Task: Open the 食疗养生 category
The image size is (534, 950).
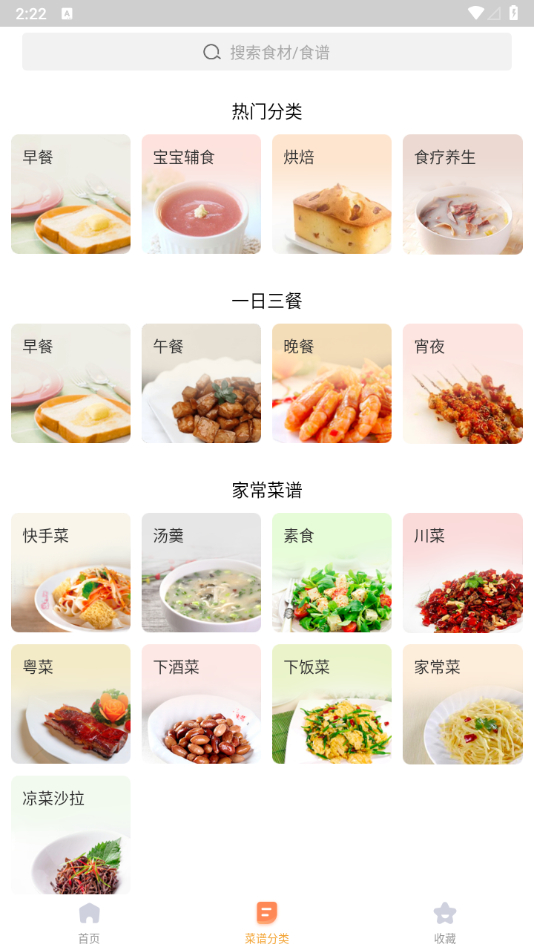Action: (462, 194)
